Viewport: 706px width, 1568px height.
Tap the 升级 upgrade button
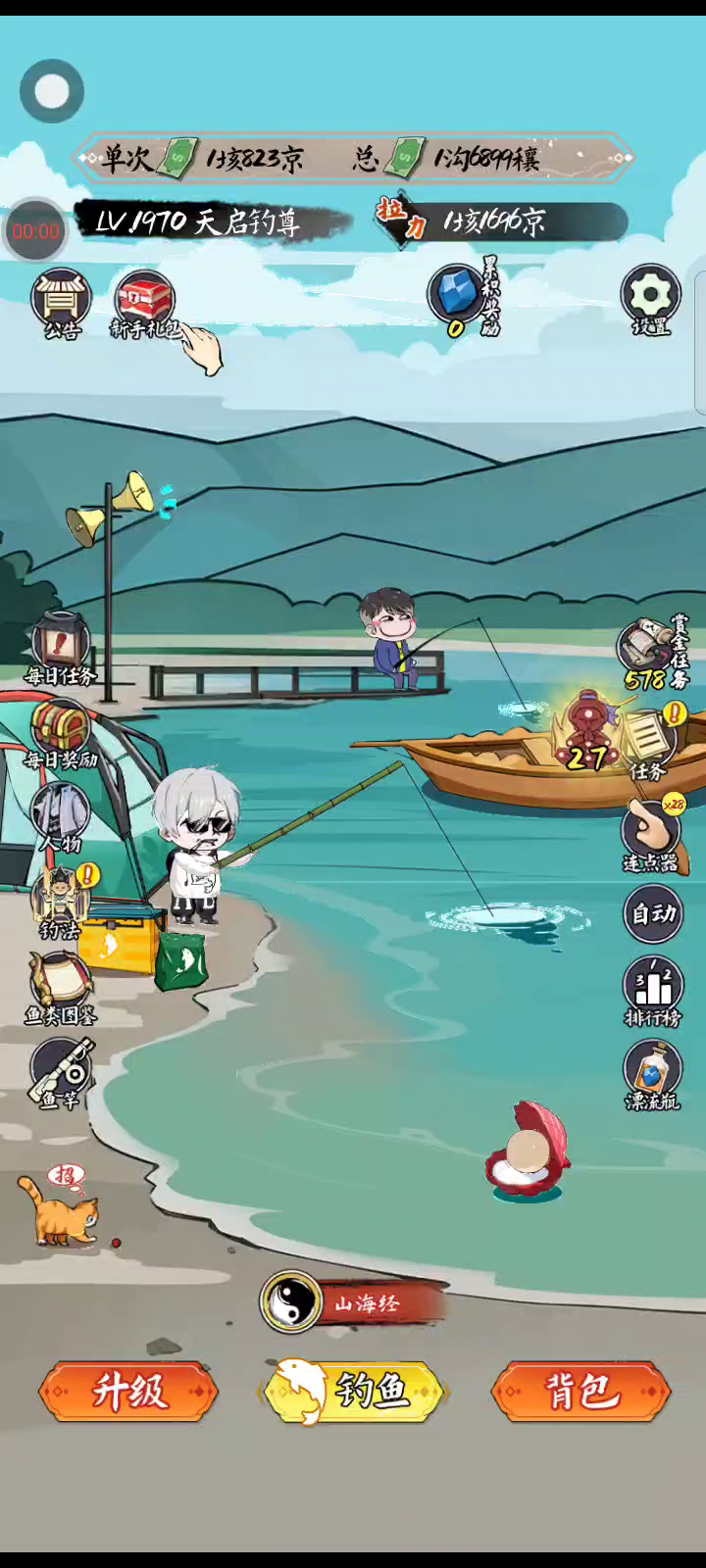point(128,1391)
